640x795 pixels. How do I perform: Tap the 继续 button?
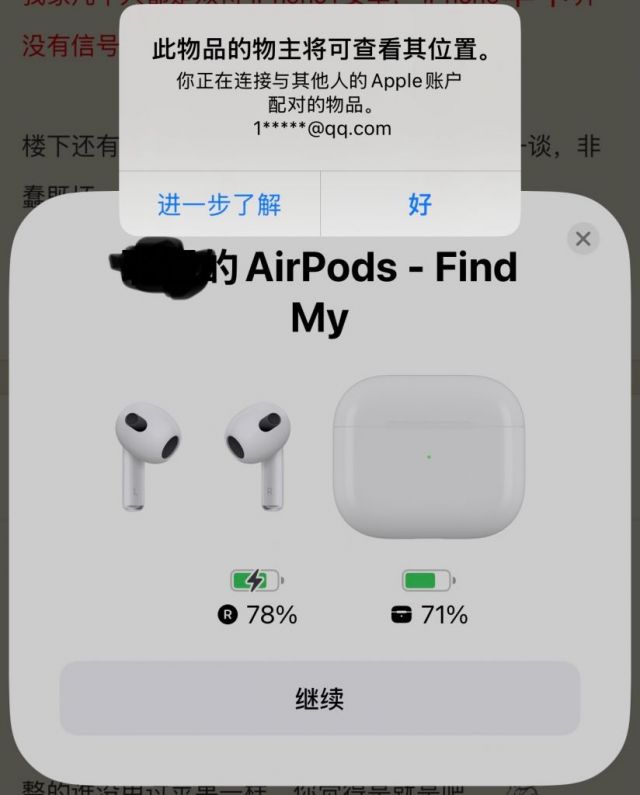click(320, 698)
